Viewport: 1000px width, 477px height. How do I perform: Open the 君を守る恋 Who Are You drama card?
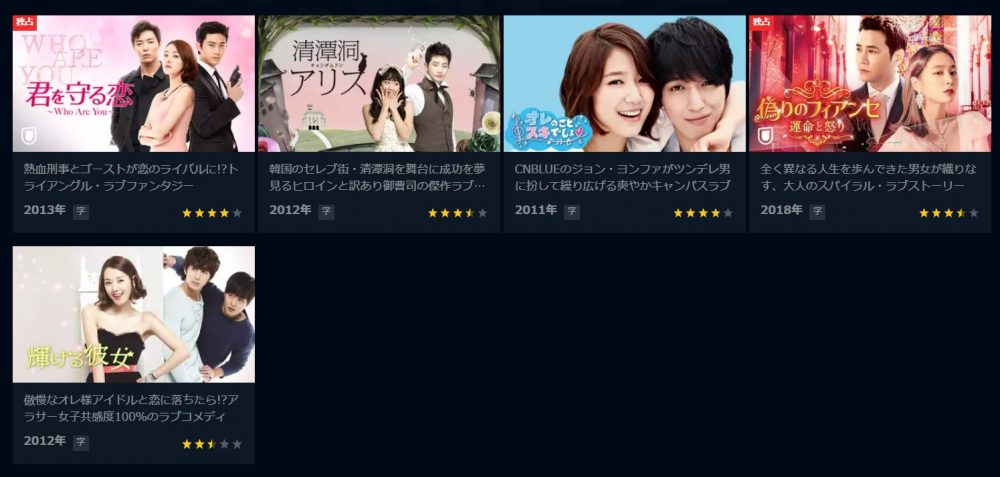(x=133, y=85)
